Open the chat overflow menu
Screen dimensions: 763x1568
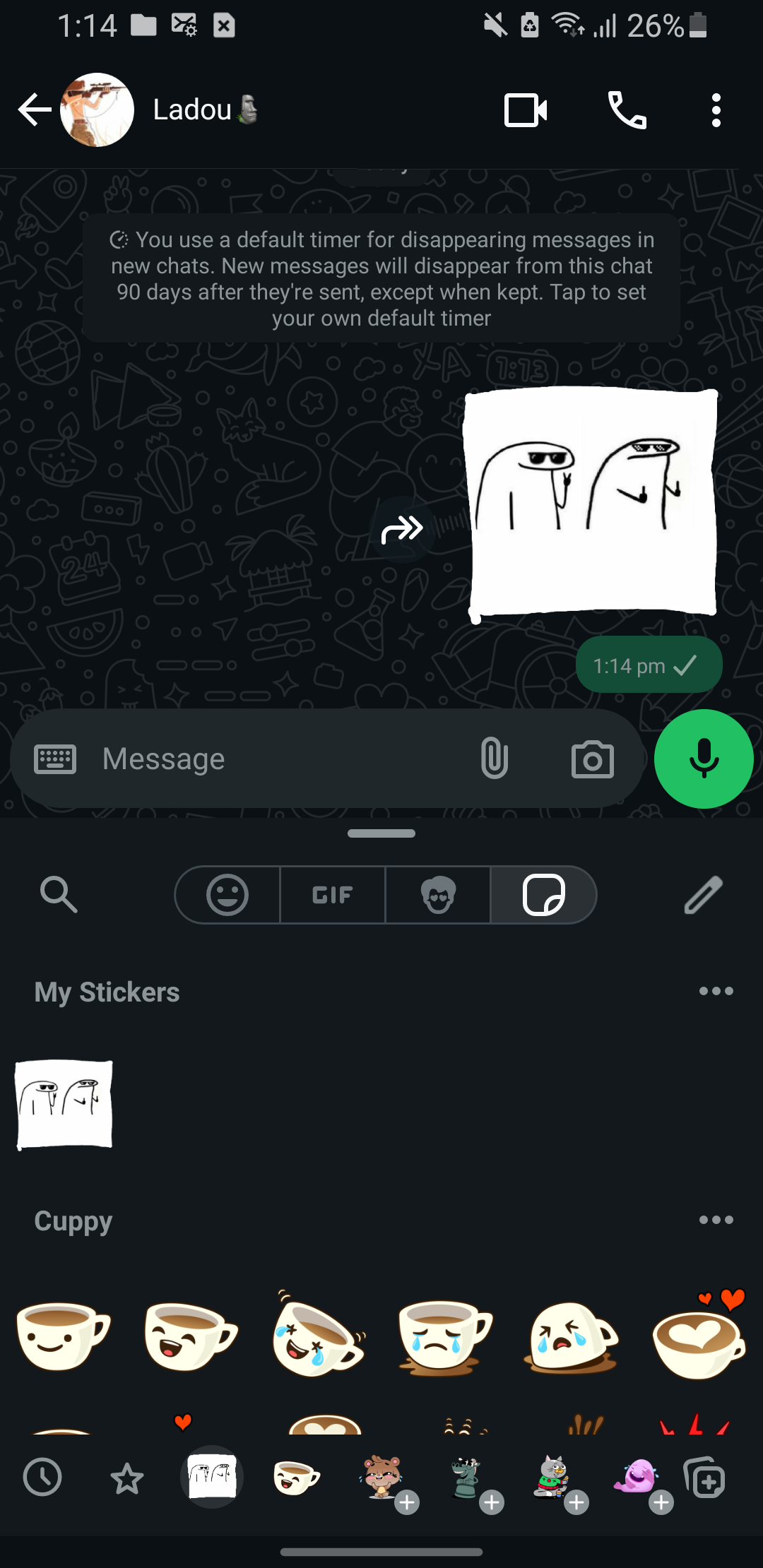pyautogui.click(x=716, y=110)
